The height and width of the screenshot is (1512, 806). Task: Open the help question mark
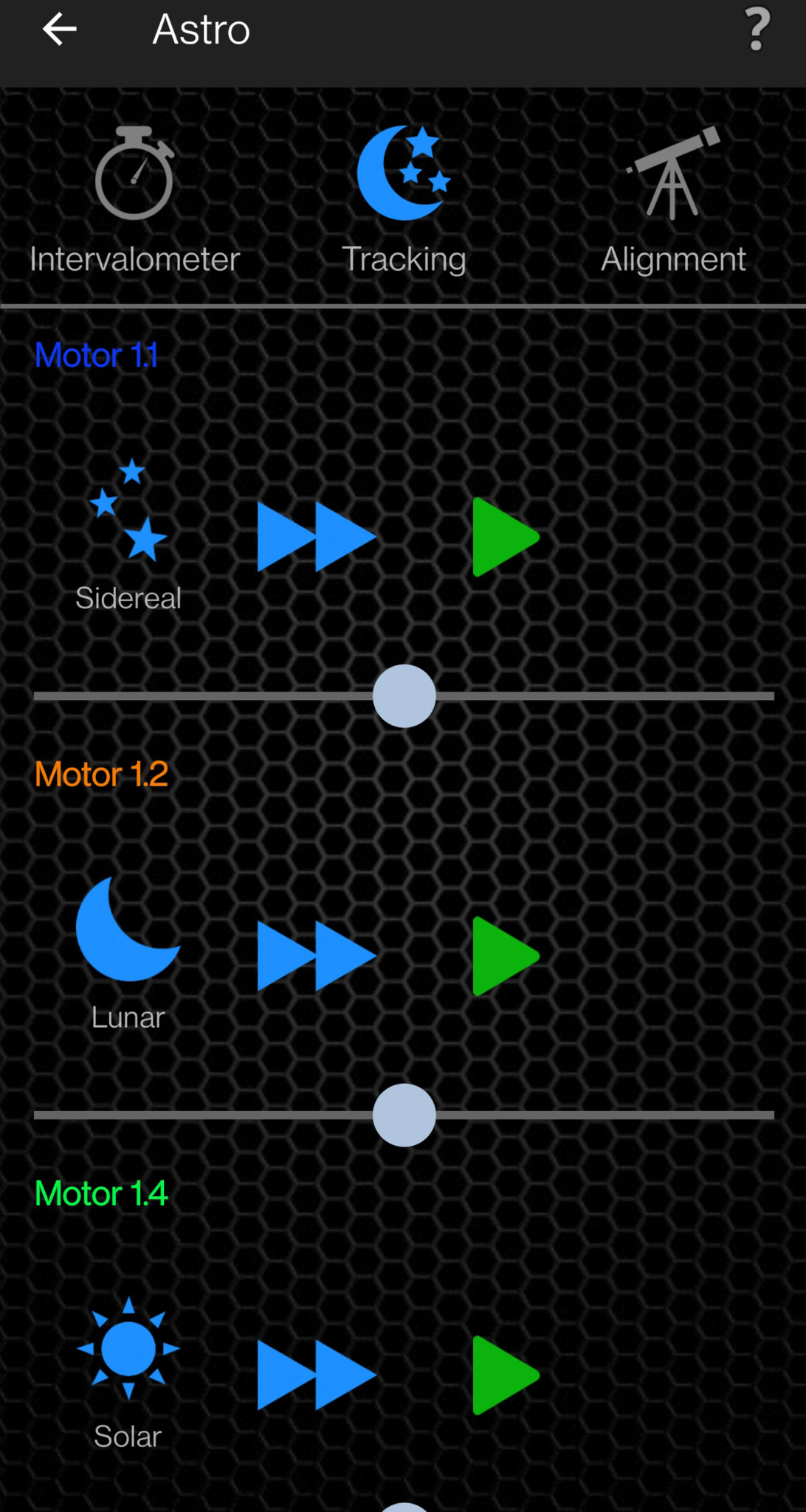coord(757,30)
